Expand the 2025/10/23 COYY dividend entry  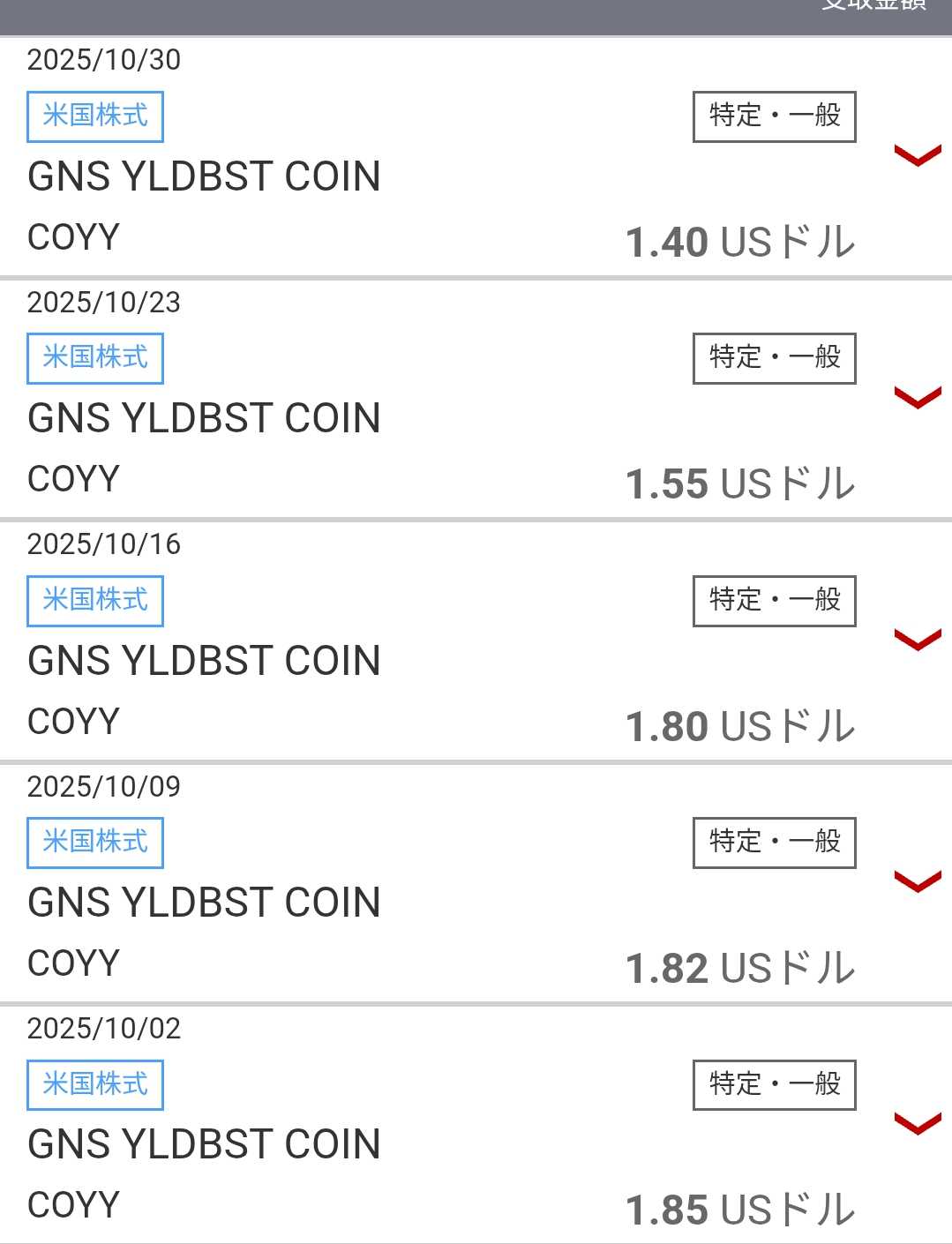pos(918,398)
